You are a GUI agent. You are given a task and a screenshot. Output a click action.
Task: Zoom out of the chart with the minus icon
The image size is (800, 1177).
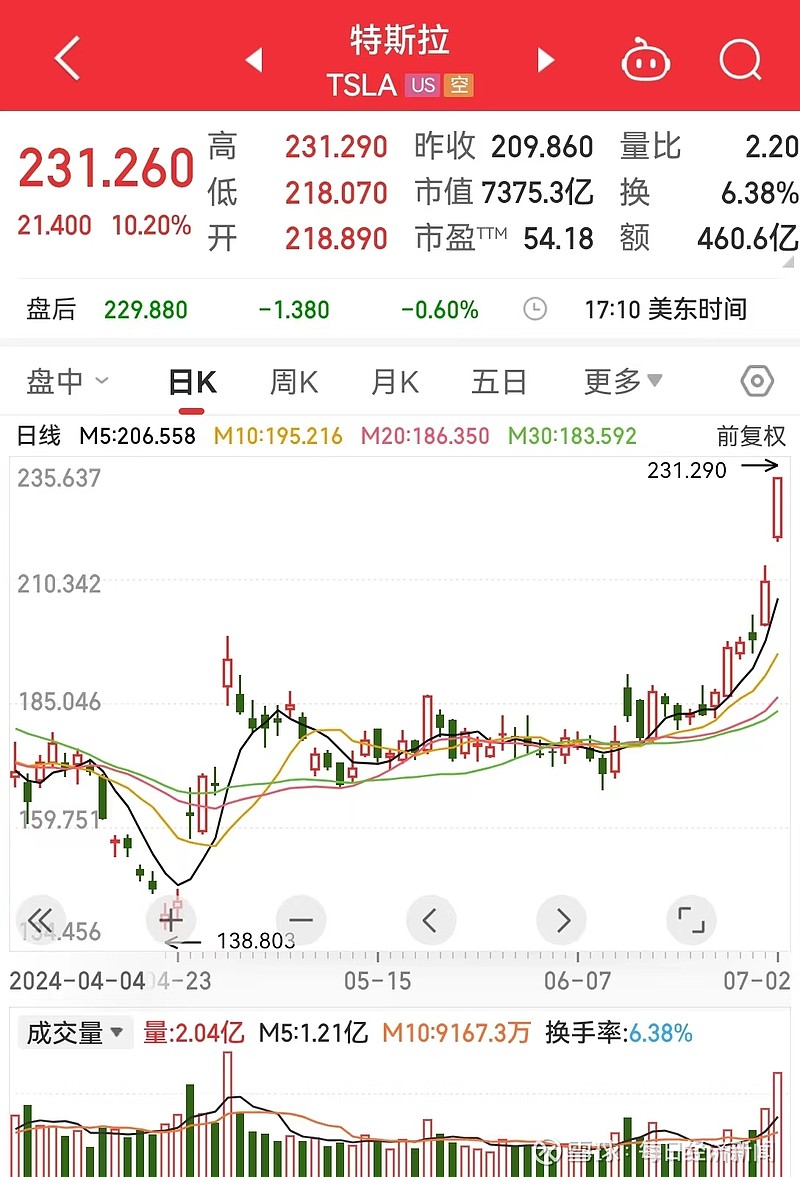[300, 920]
